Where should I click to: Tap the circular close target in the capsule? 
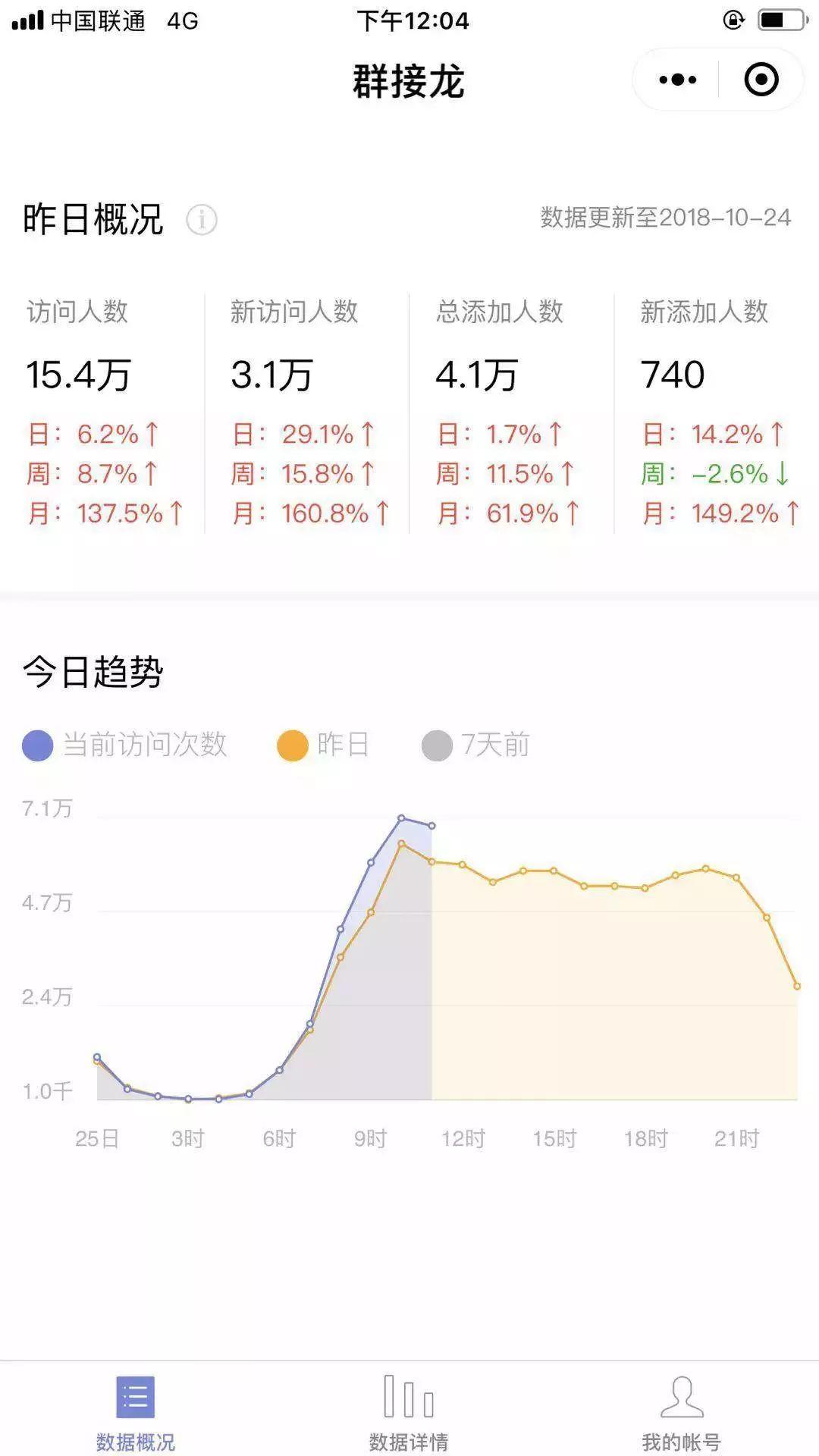point(761,78)
